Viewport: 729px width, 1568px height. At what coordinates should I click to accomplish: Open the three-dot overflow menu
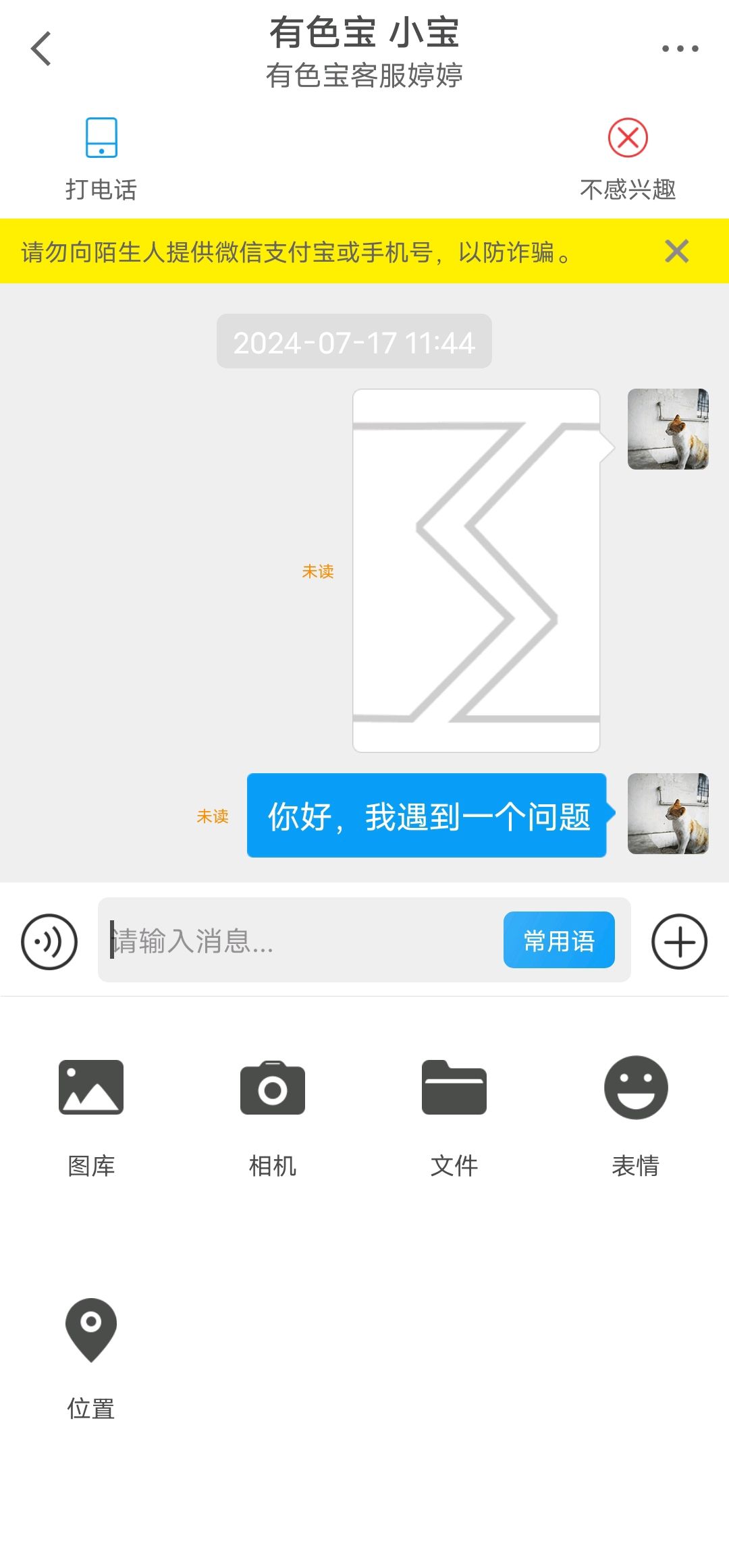point(680,49)
